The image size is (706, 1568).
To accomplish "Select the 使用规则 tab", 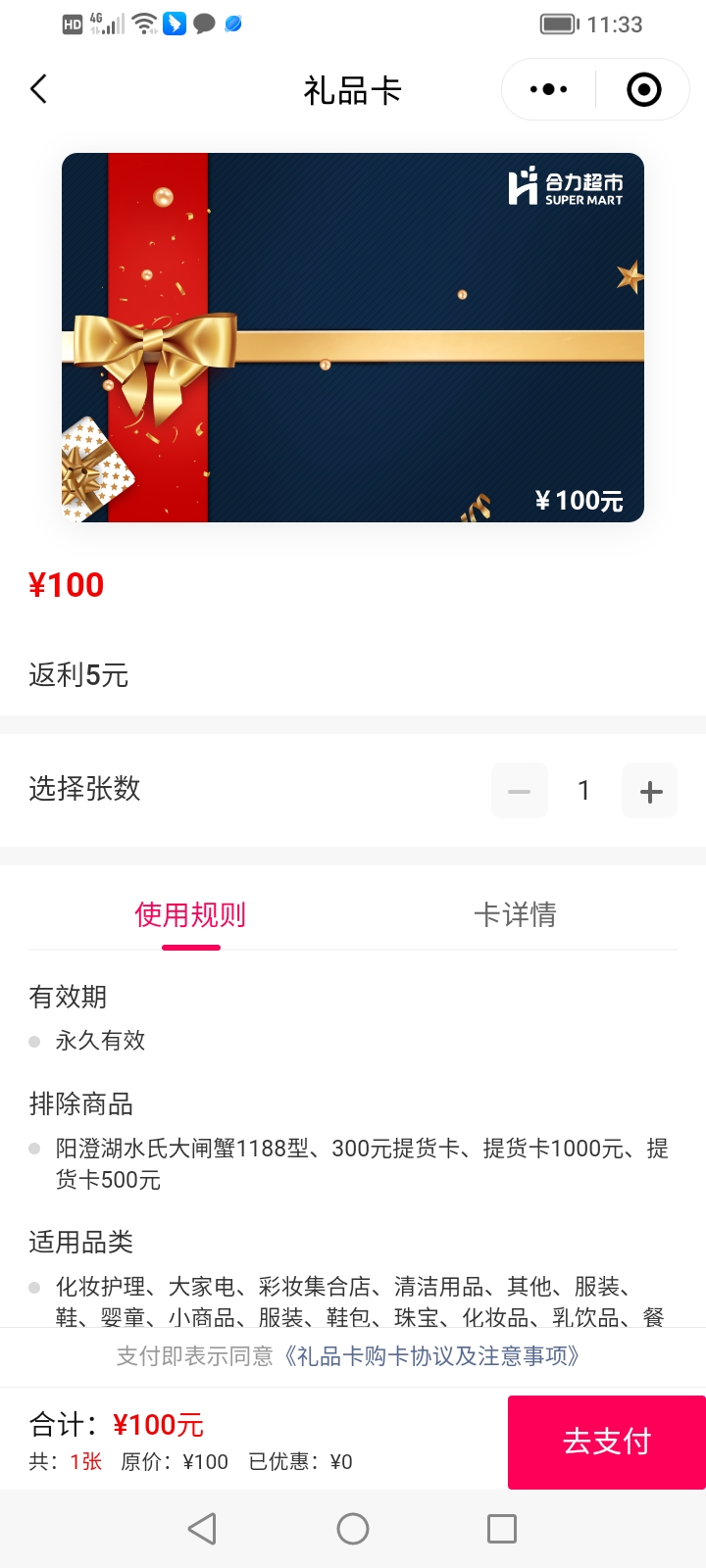I will 190,914.
